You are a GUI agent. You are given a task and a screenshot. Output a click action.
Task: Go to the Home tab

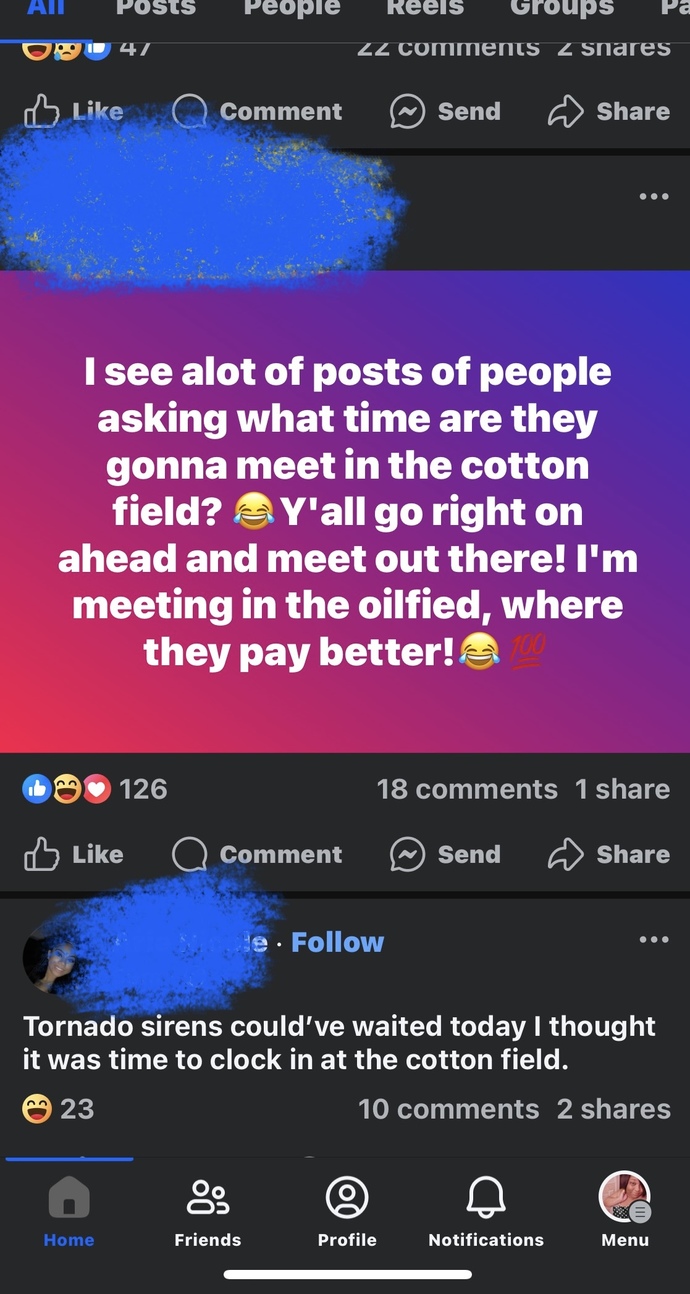[69, 1212]
